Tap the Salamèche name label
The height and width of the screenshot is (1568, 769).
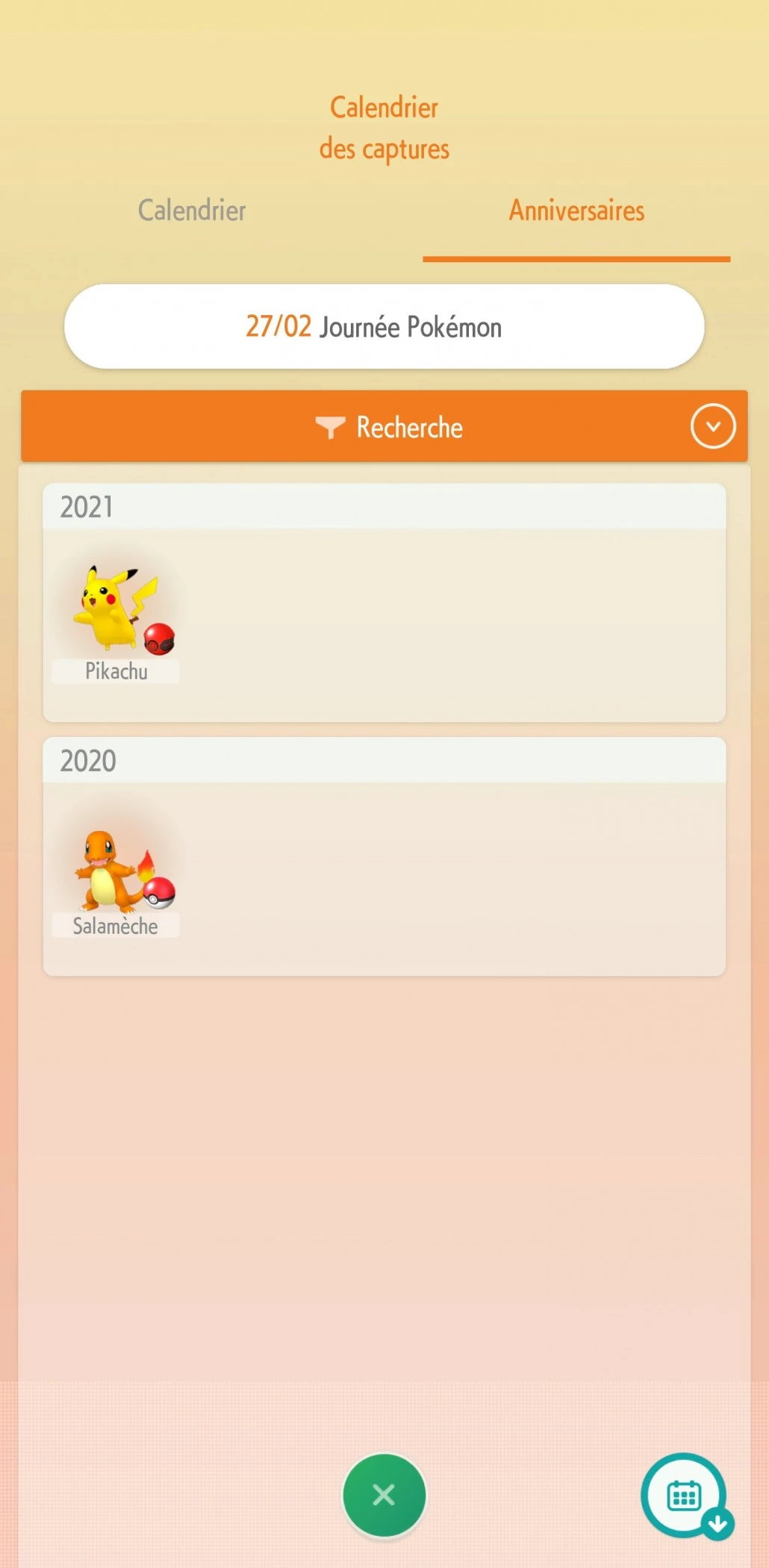click(116, 926)
